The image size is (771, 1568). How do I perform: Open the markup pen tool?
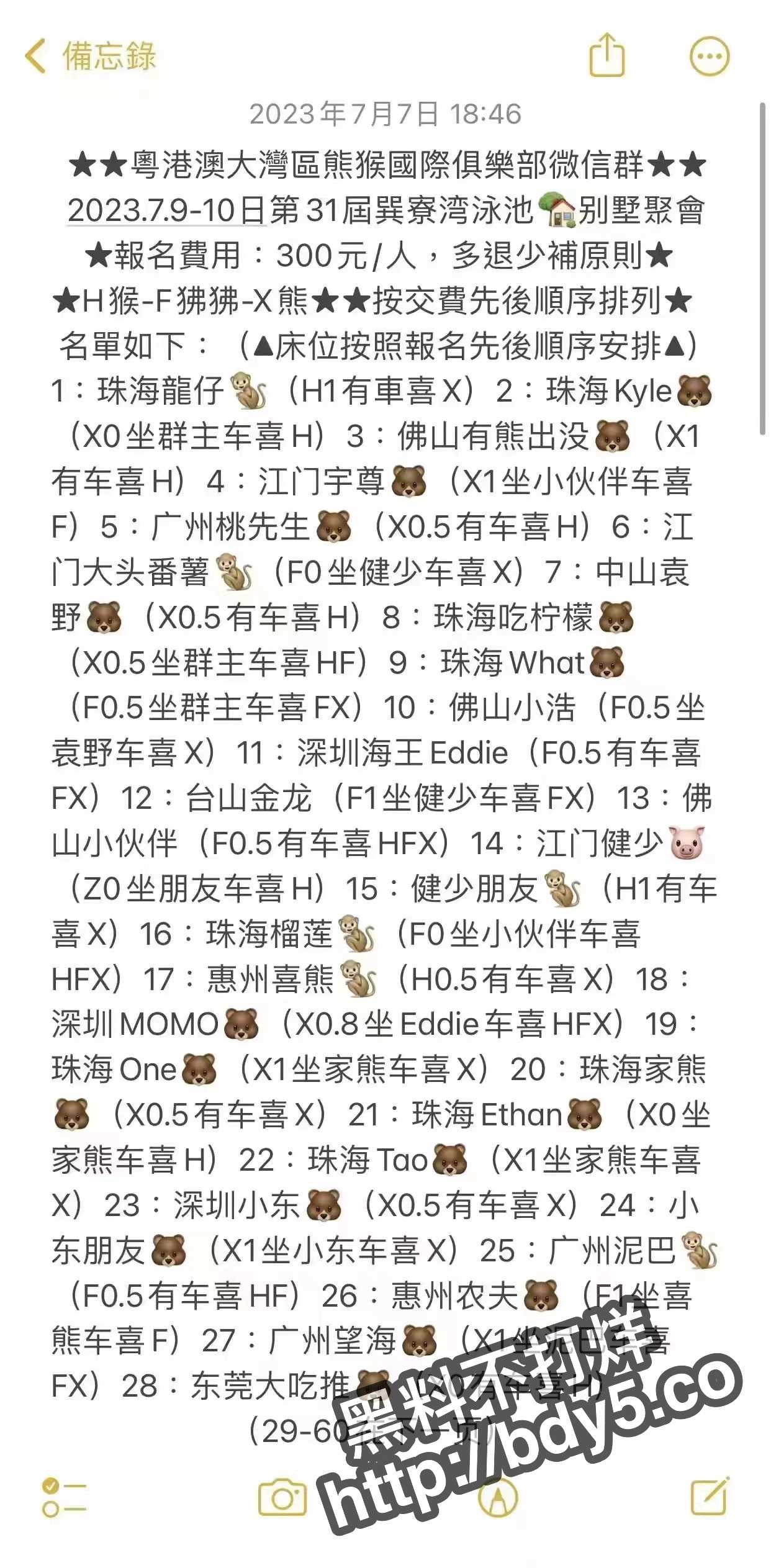498,1498
